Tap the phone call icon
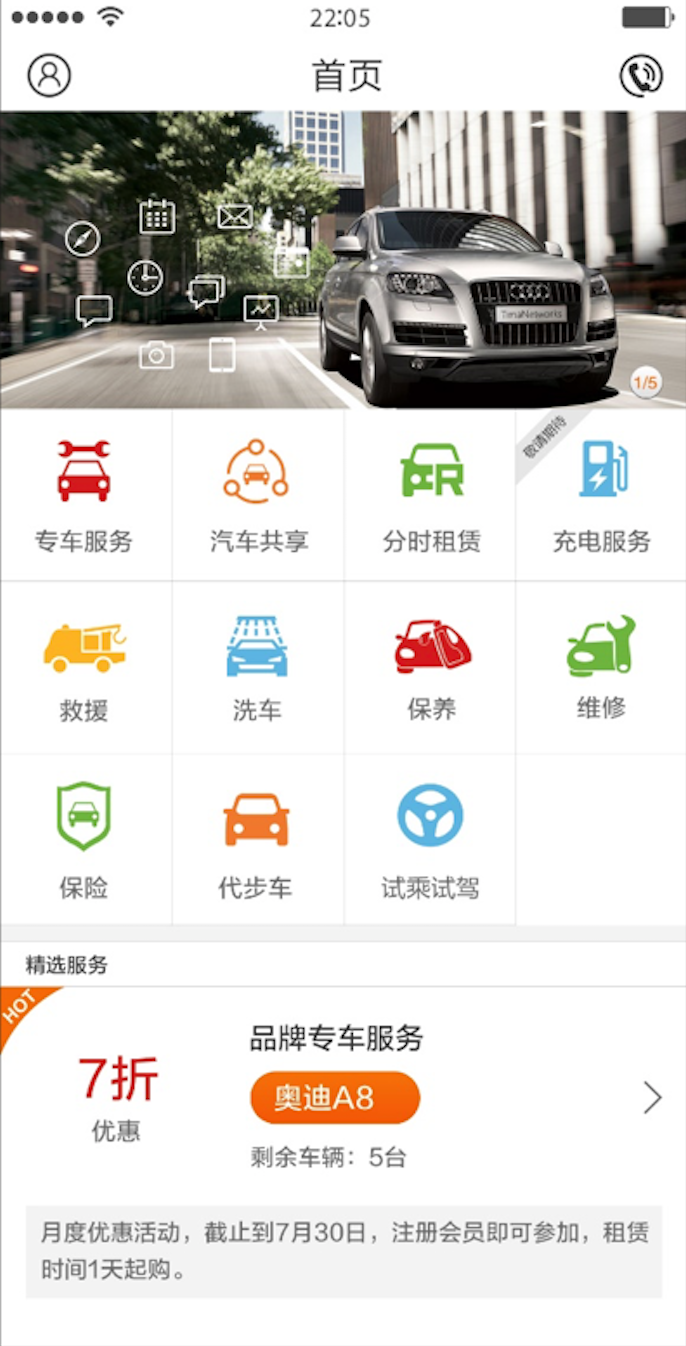The width and height of the screenshot is (686, 1346). click(x=641, y=75)
